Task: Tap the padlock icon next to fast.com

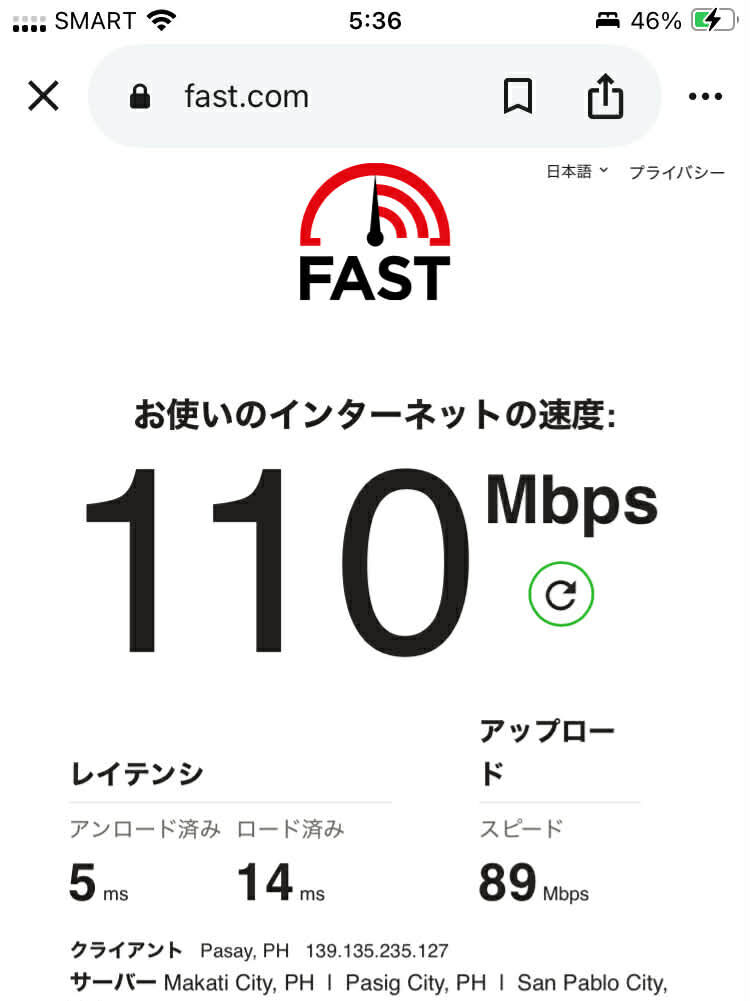Action: pos(141,95)
